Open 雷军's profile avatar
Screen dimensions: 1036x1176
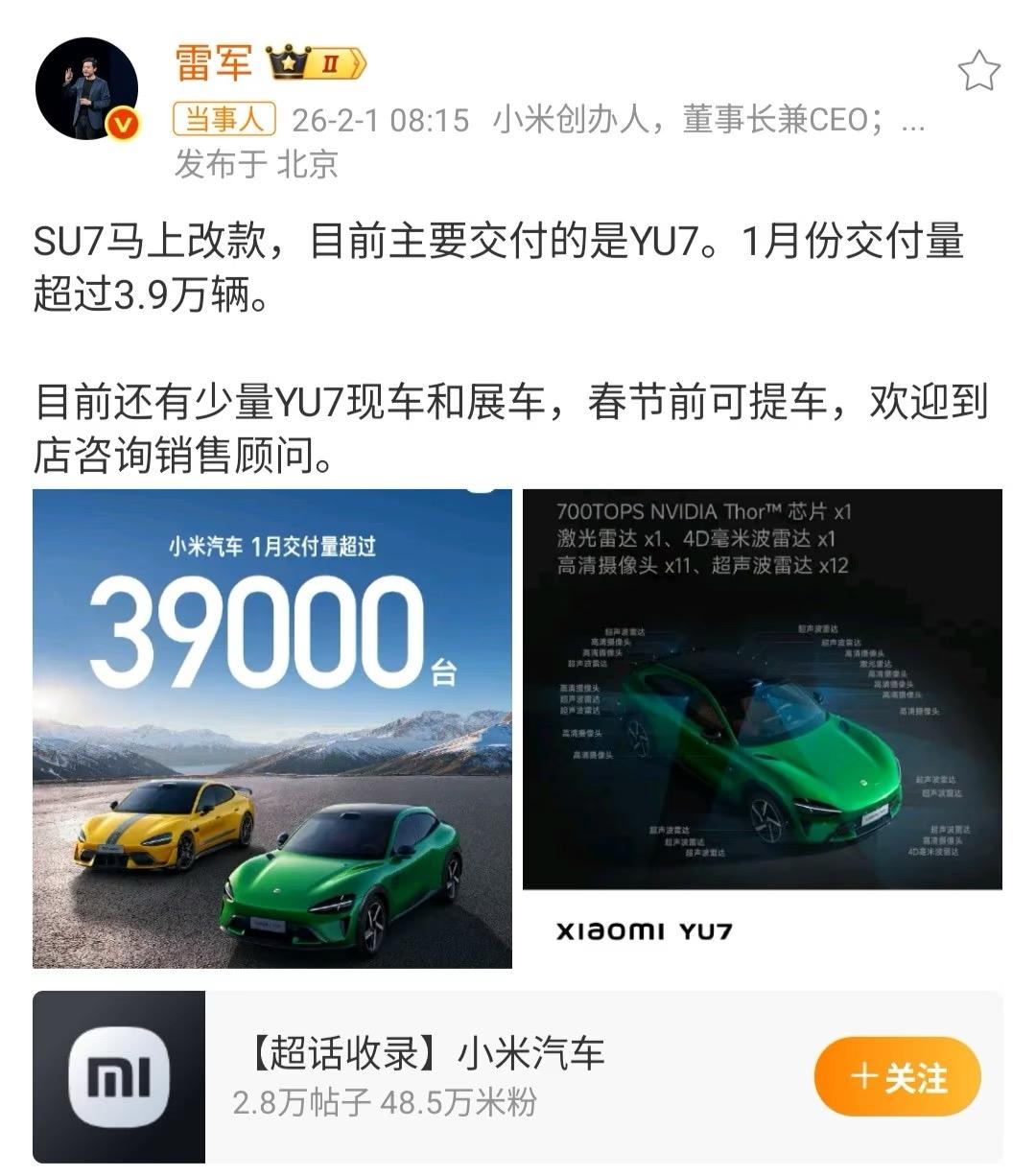(x=87, y=89)
